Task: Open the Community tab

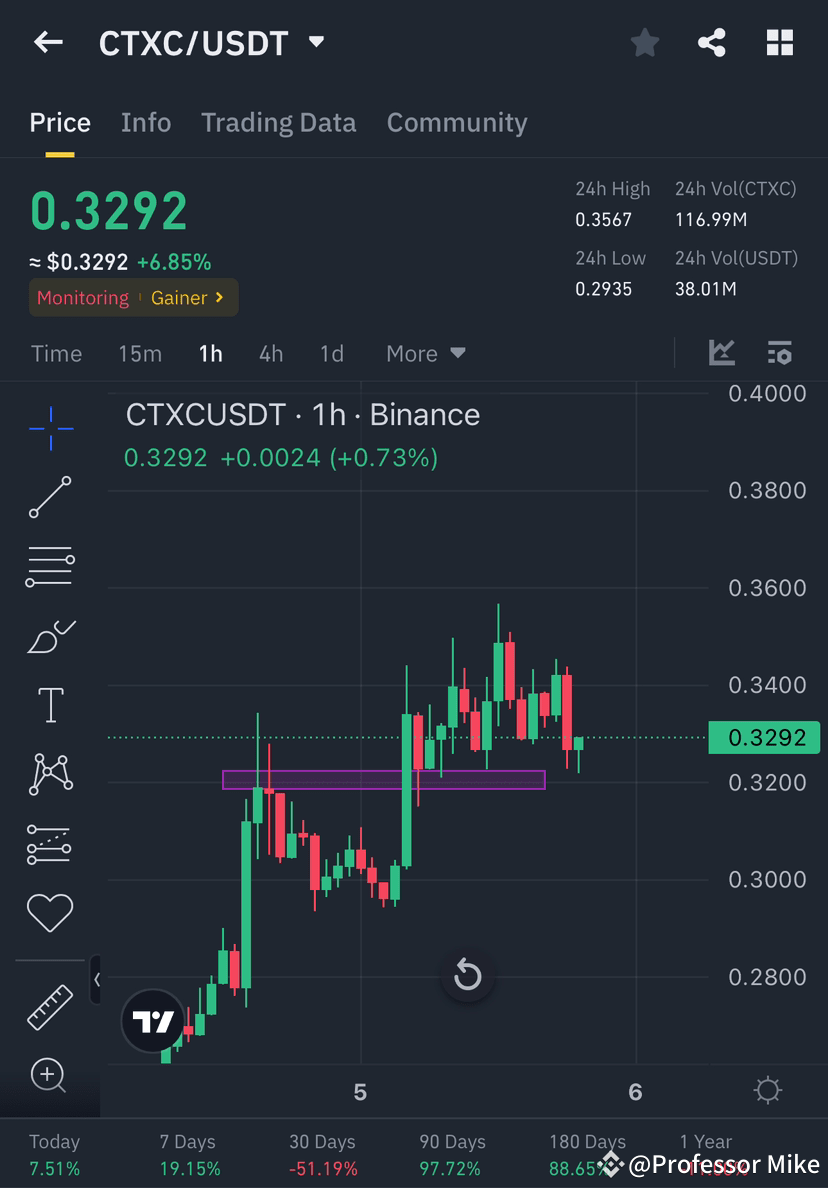Action: pos(457,122)
